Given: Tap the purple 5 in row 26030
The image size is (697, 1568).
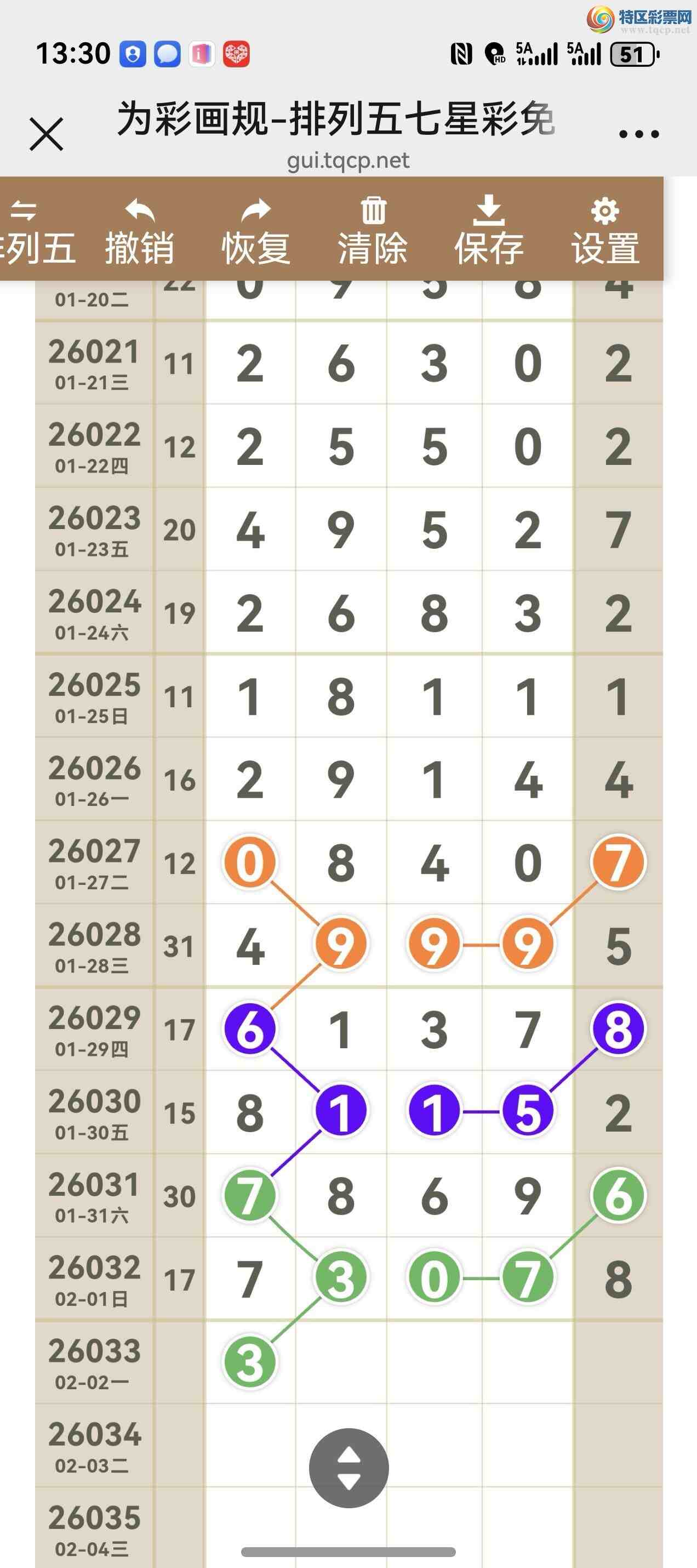Looking at the screenshot, I should pyautogui.click(x=527, y=1112).
